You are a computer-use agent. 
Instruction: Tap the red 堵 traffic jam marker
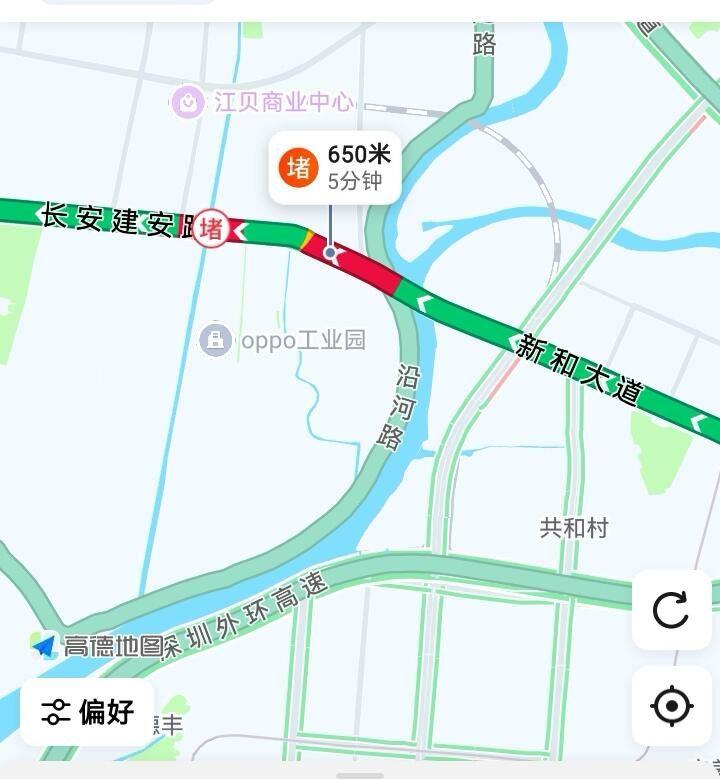click(x=211, y=229)
